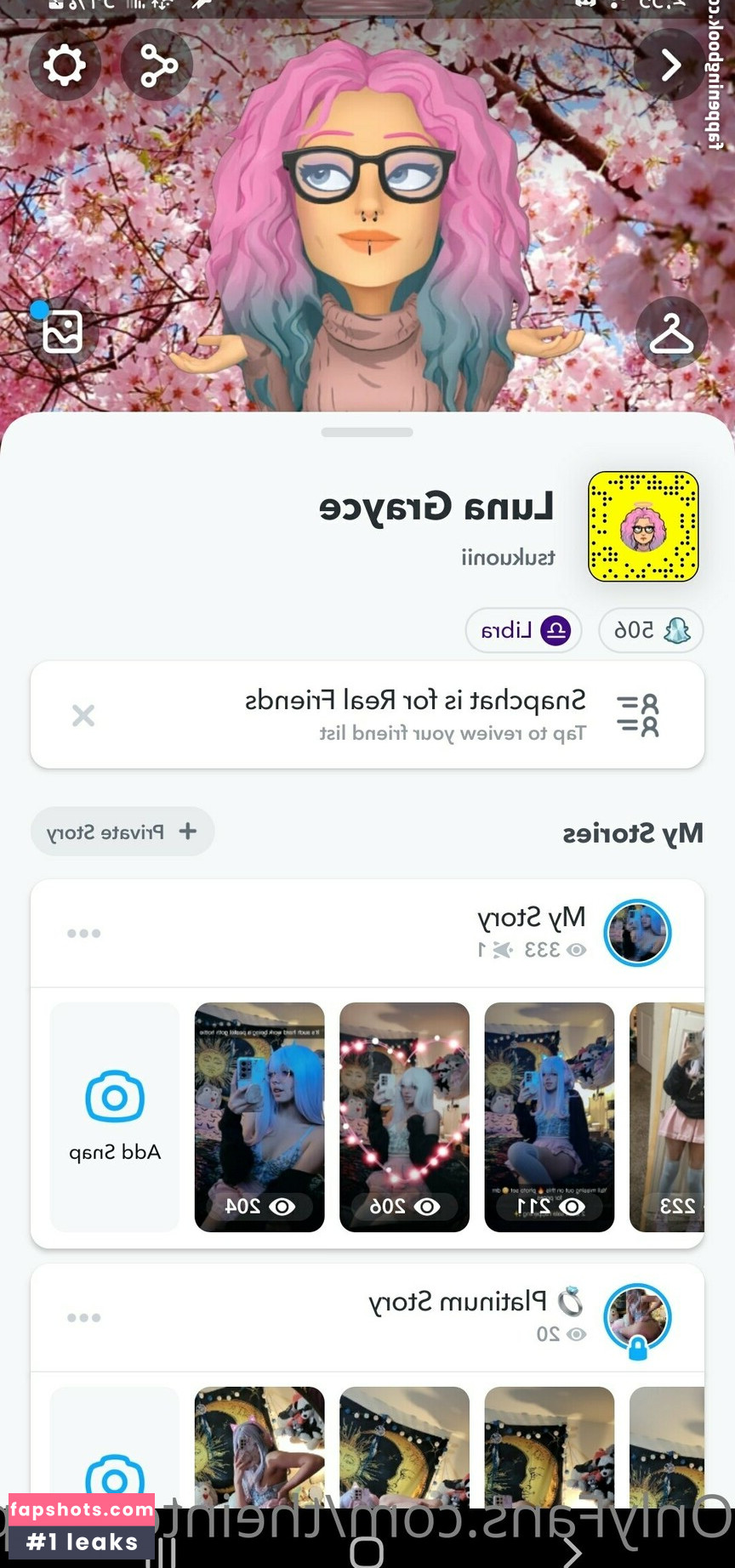Change the profile background image
This screenshot has height=1568, width=735.
[62, 331]
